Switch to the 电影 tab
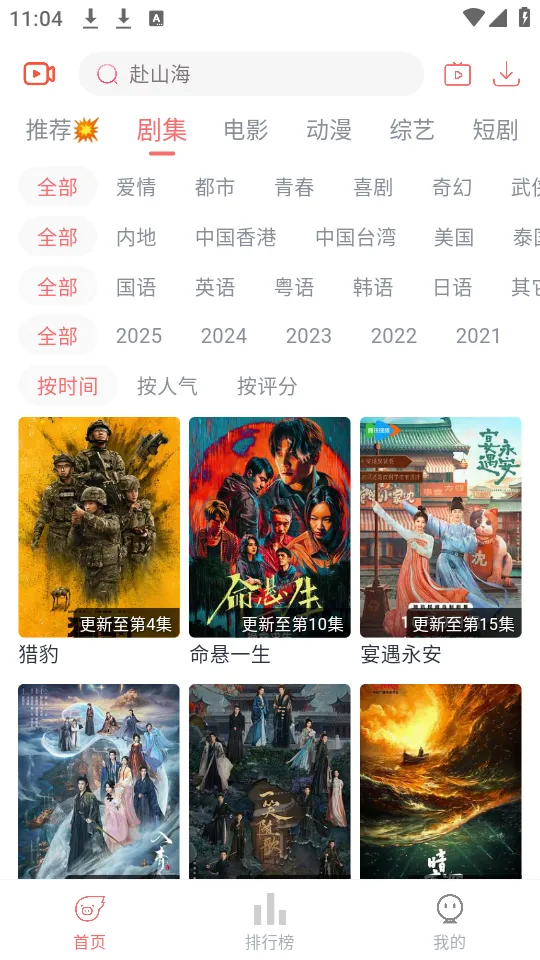Screen dimensions: 540x960 246,130
